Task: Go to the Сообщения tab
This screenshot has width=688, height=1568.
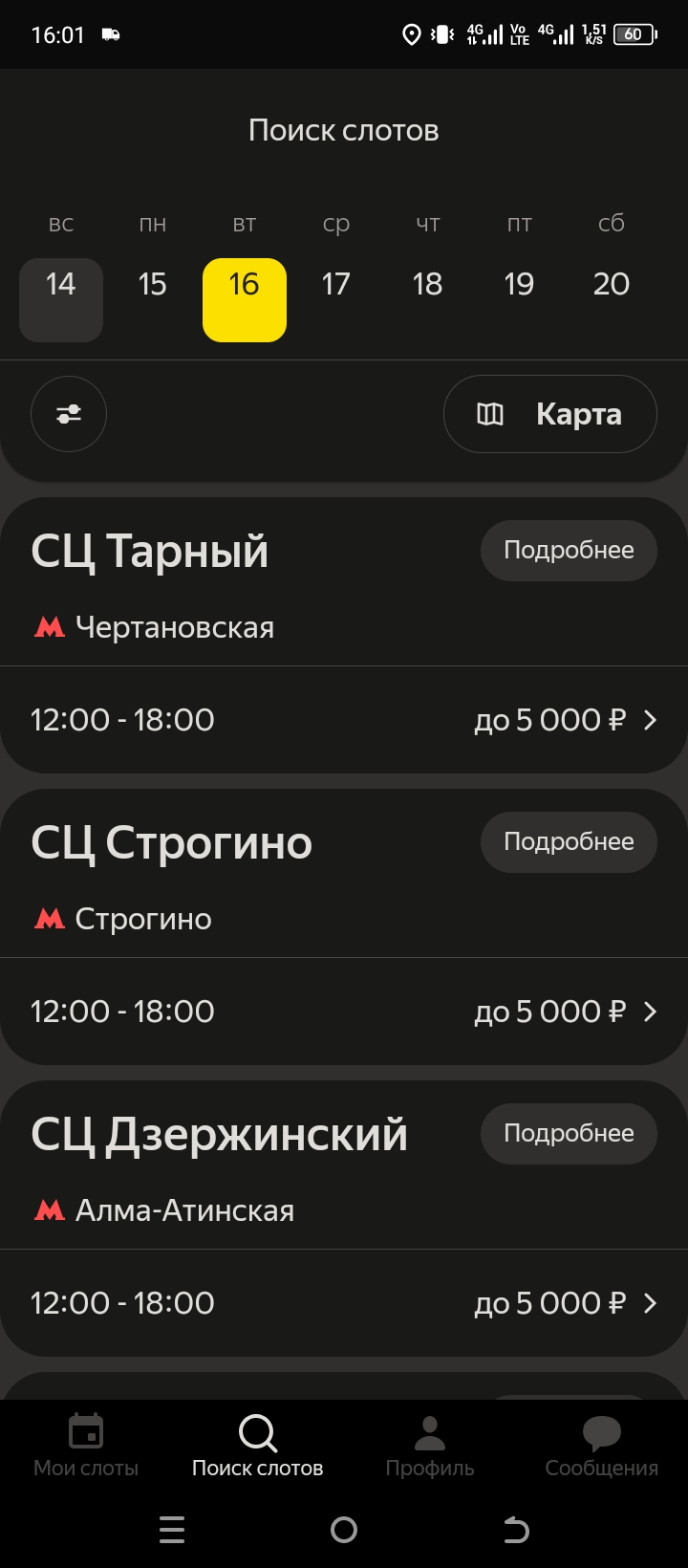Action: pyautogui.click(x=602, y=1446)
